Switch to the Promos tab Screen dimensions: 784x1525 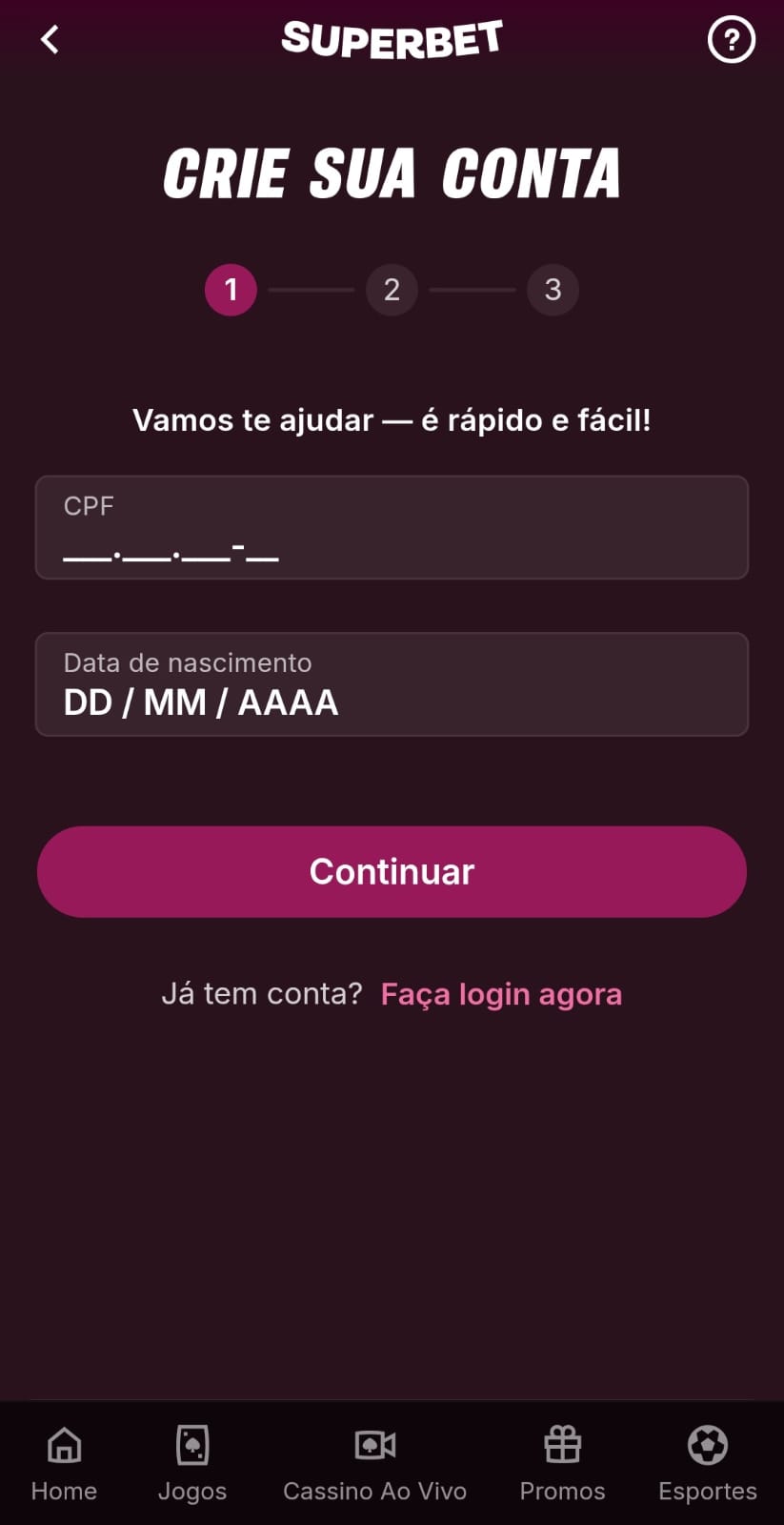point(561,1465)
